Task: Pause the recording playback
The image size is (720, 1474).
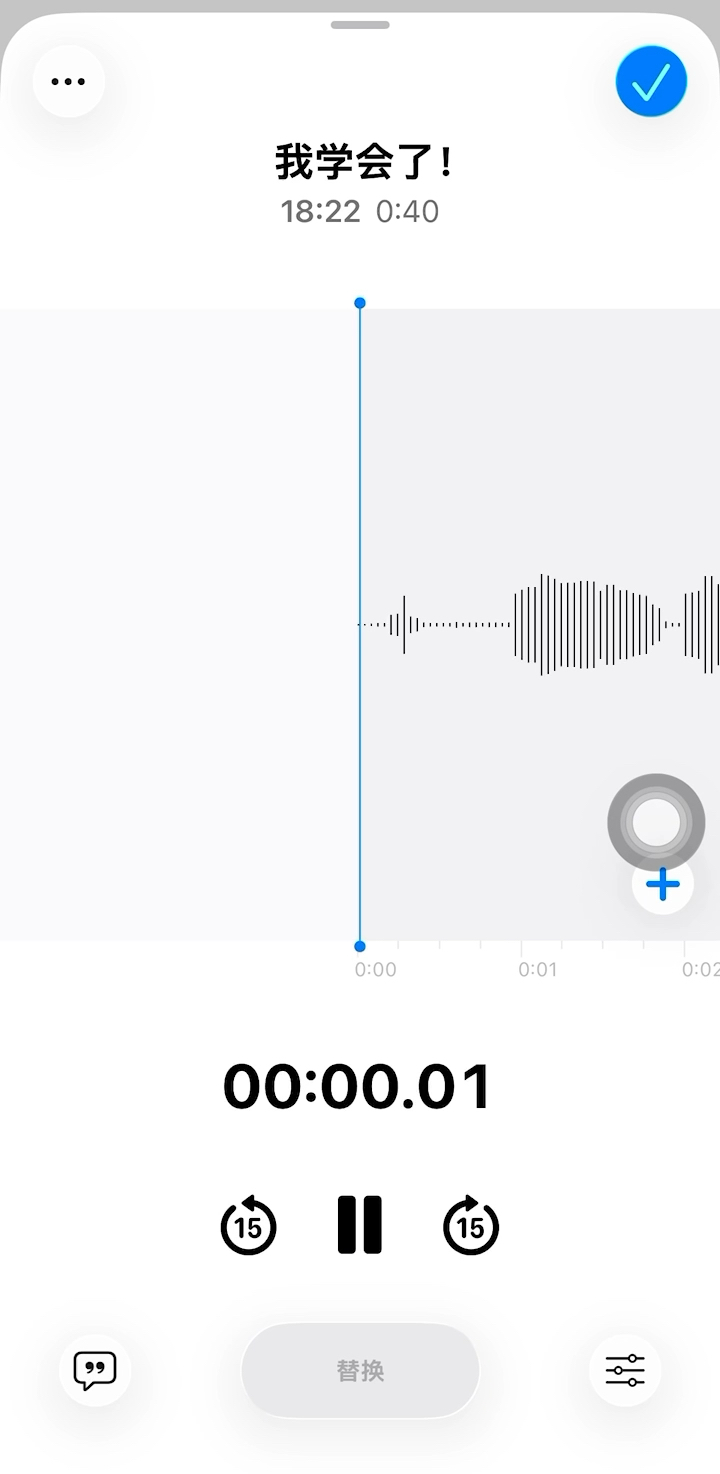Action: click(x=360, y=1224)
